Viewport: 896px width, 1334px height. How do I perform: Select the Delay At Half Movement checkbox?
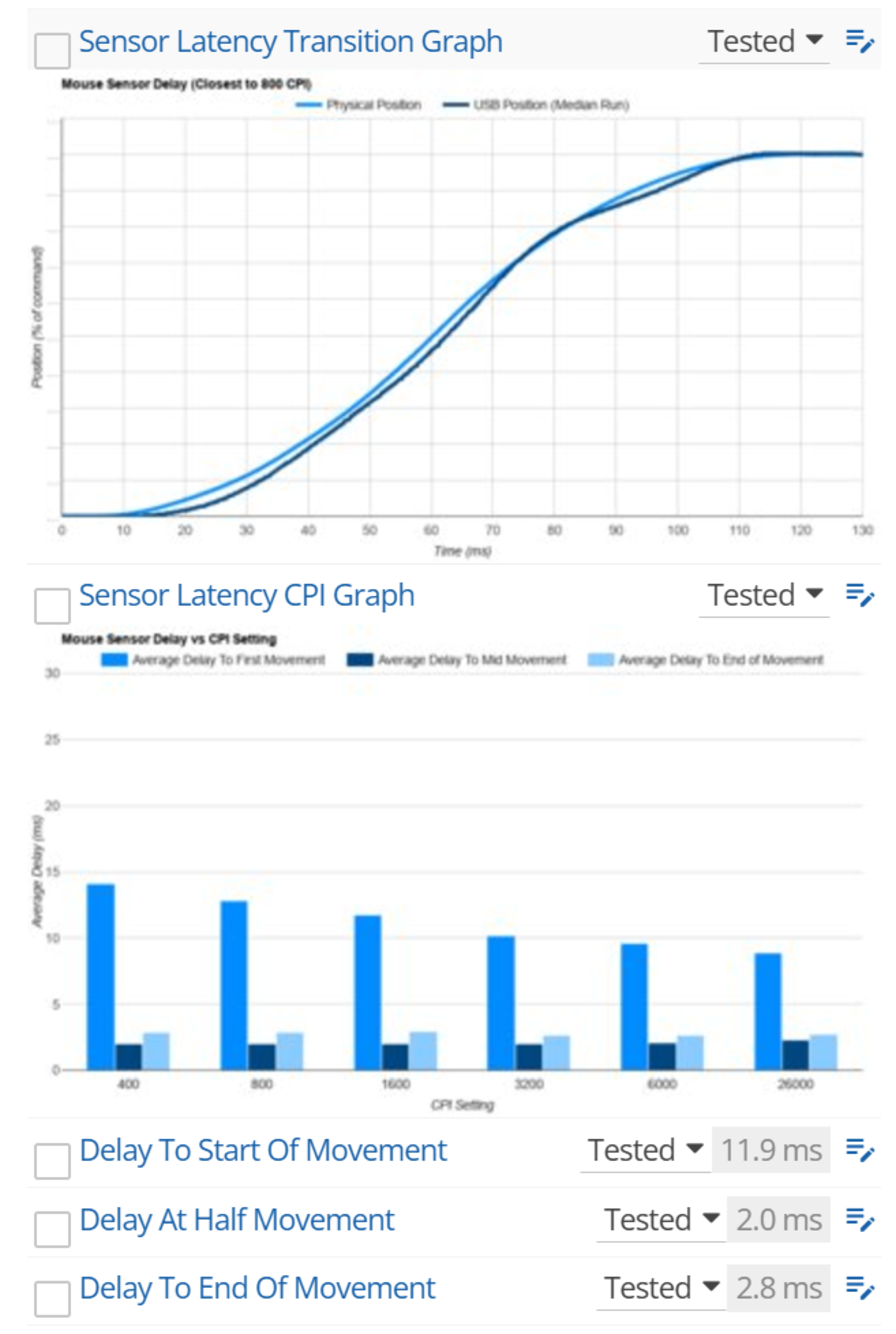tap(52, 1229)
